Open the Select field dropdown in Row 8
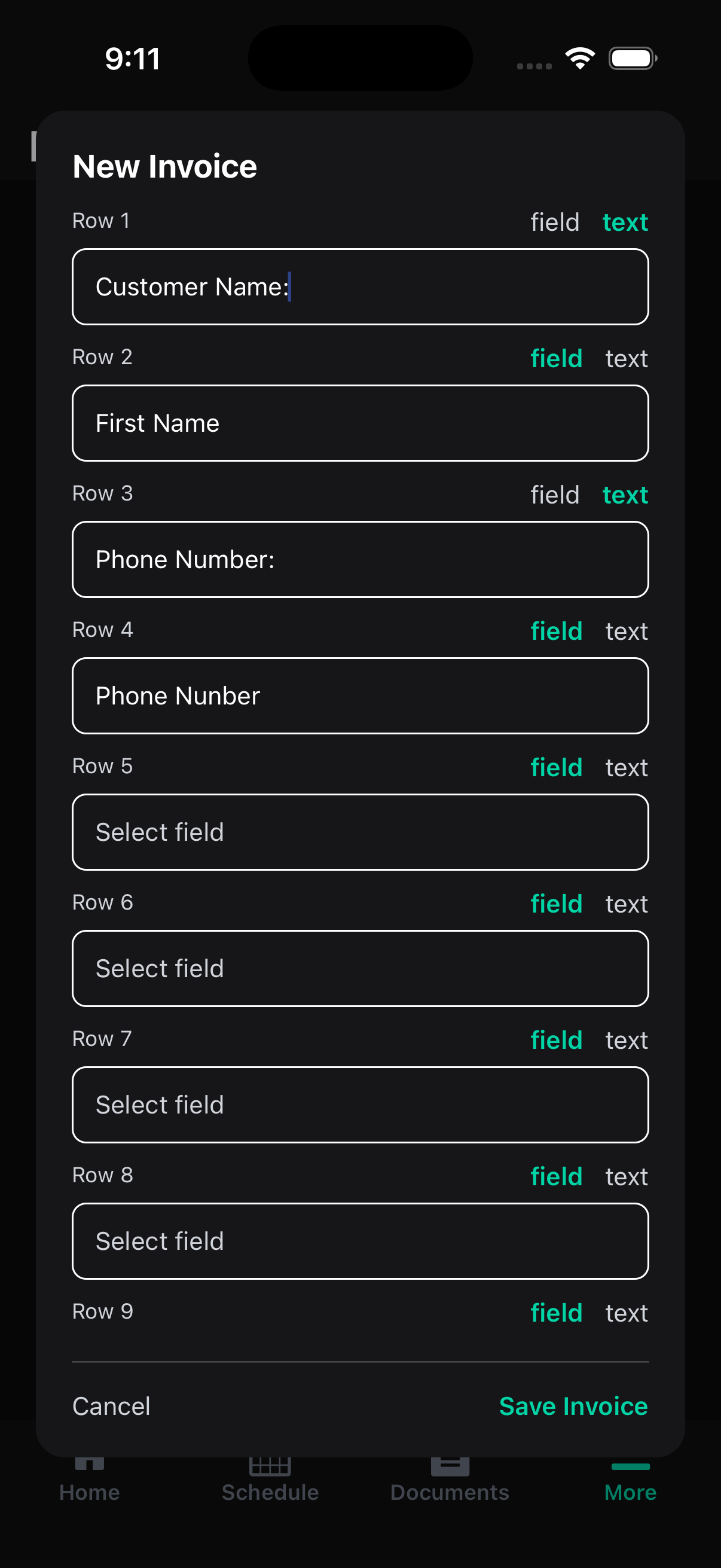This screenshot has height=1568, width=721. [360, 1240]
